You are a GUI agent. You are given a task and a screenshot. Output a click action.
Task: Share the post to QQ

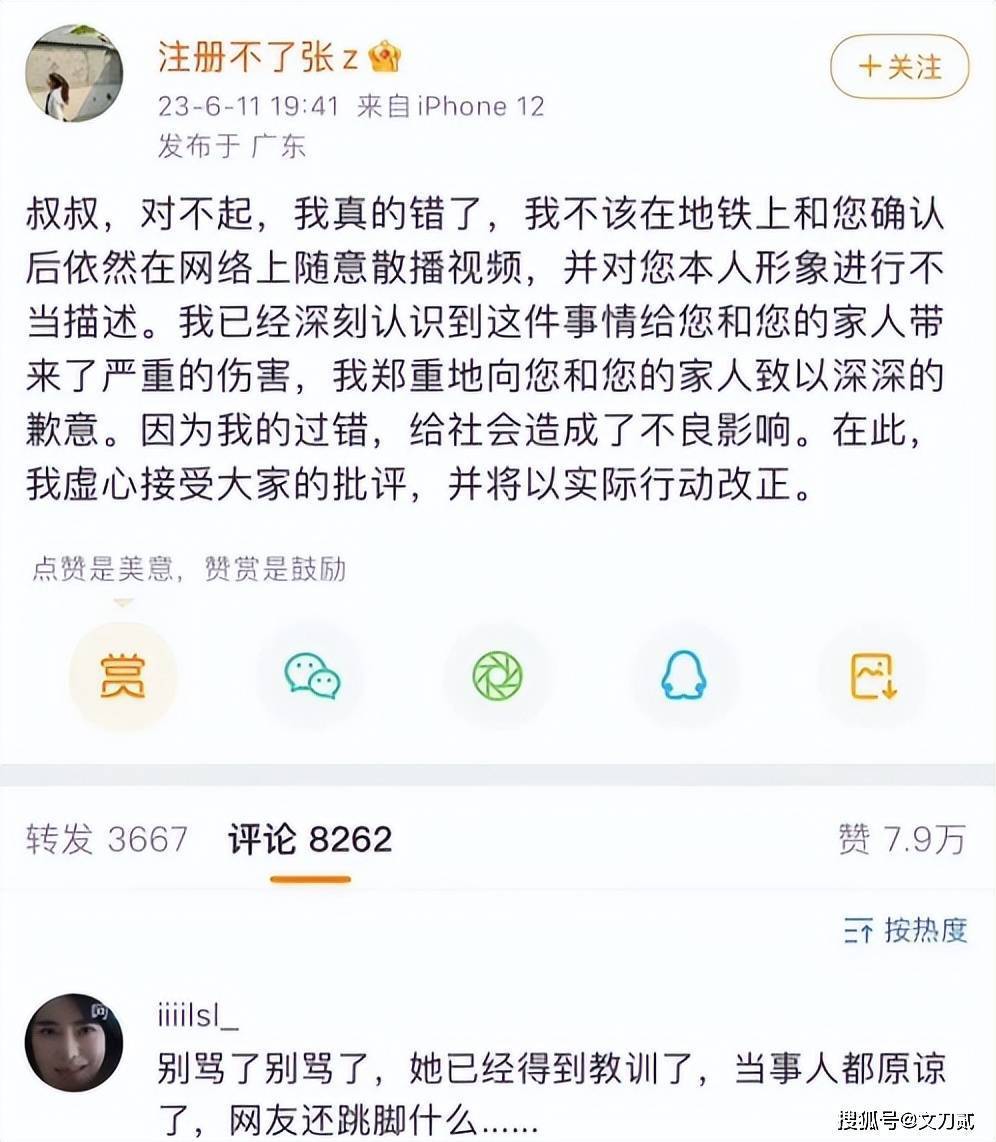coord(684,677)
